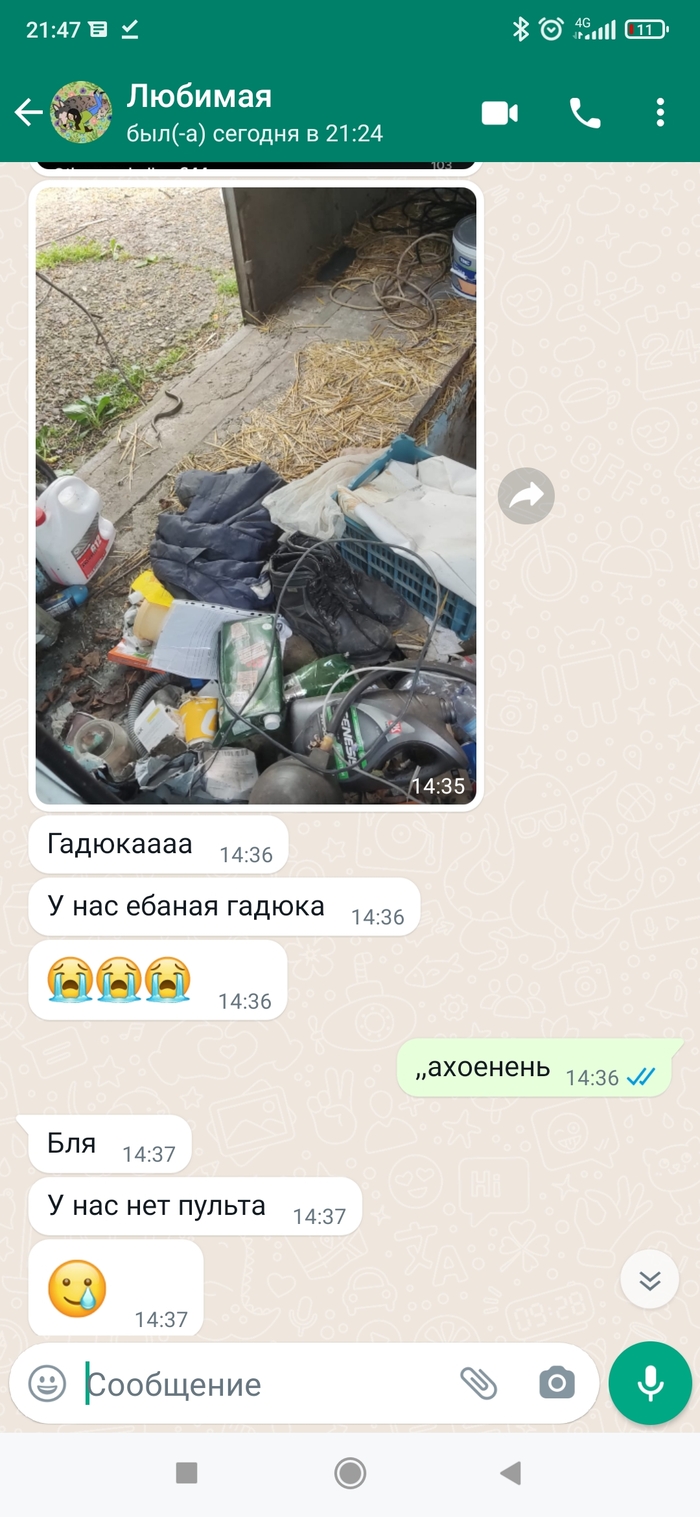Forward the photo using the arrow icon
This screenshot has height=1517, width=700.
526,495
